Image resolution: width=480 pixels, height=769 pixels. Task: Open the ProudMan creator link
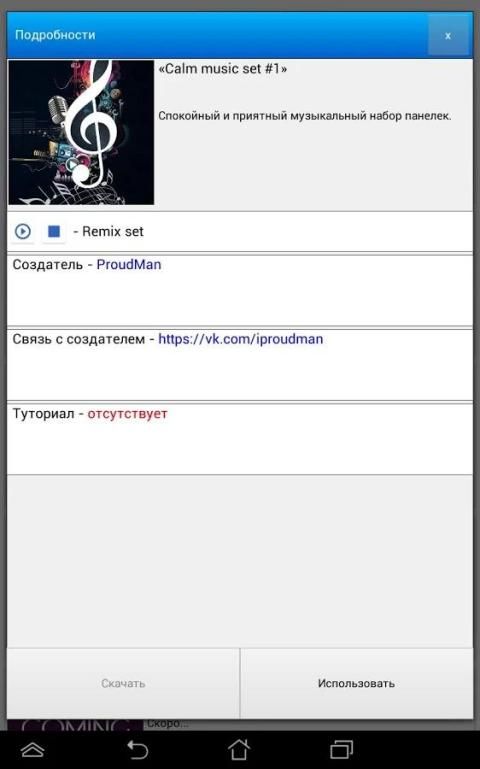tap(129, 265)
